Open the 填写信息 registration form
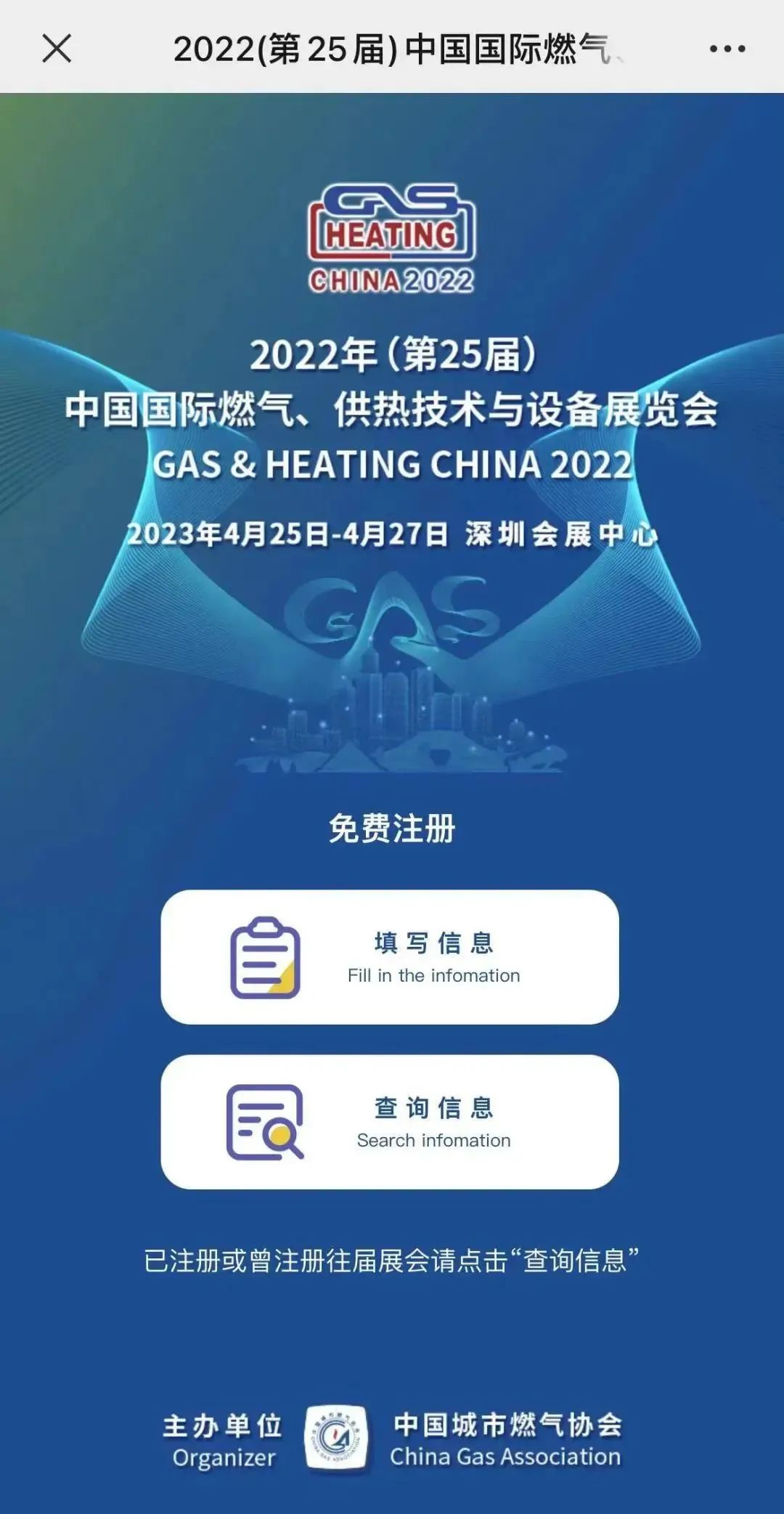 (390, 957)
